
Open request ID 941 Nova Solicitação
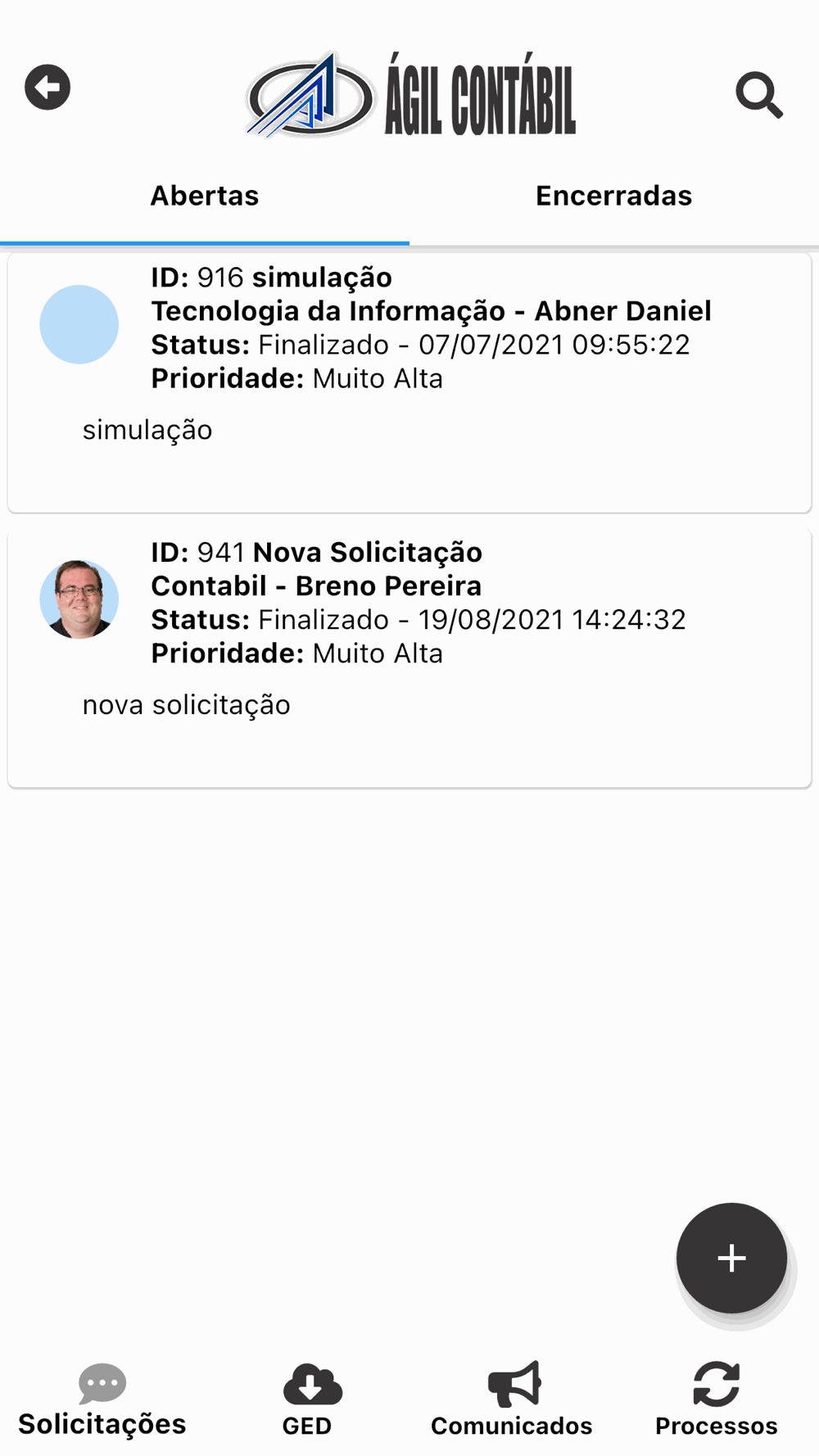[x=409, y=658]
